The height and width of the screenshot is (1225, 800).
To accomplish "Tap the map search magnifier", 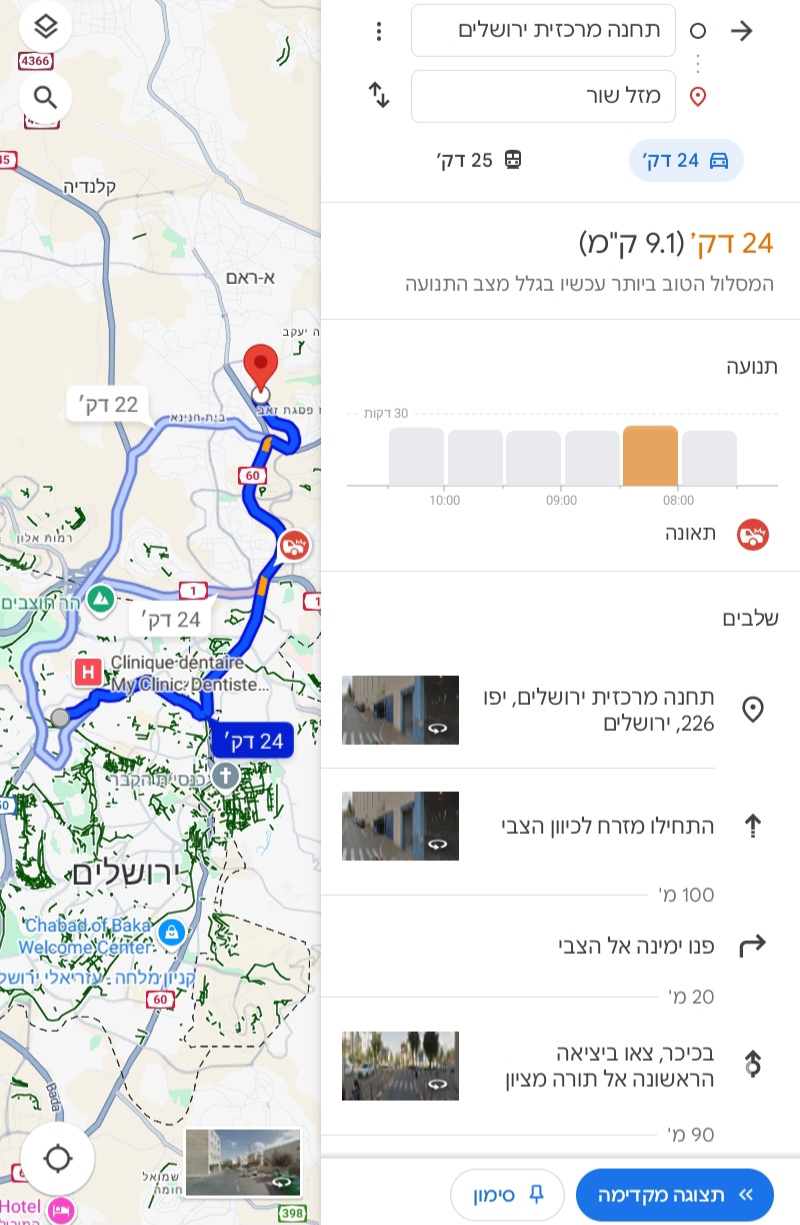I will point(45,97).
